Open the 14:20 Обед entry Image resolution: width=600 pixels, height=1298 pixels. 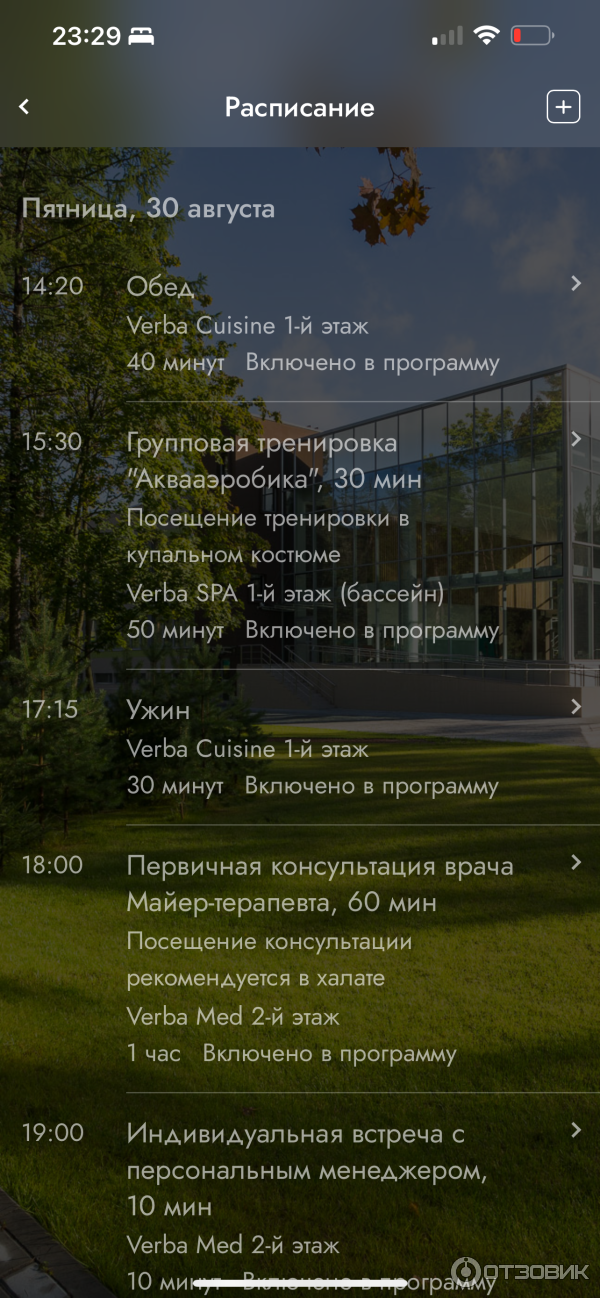[x=310, y=324]
